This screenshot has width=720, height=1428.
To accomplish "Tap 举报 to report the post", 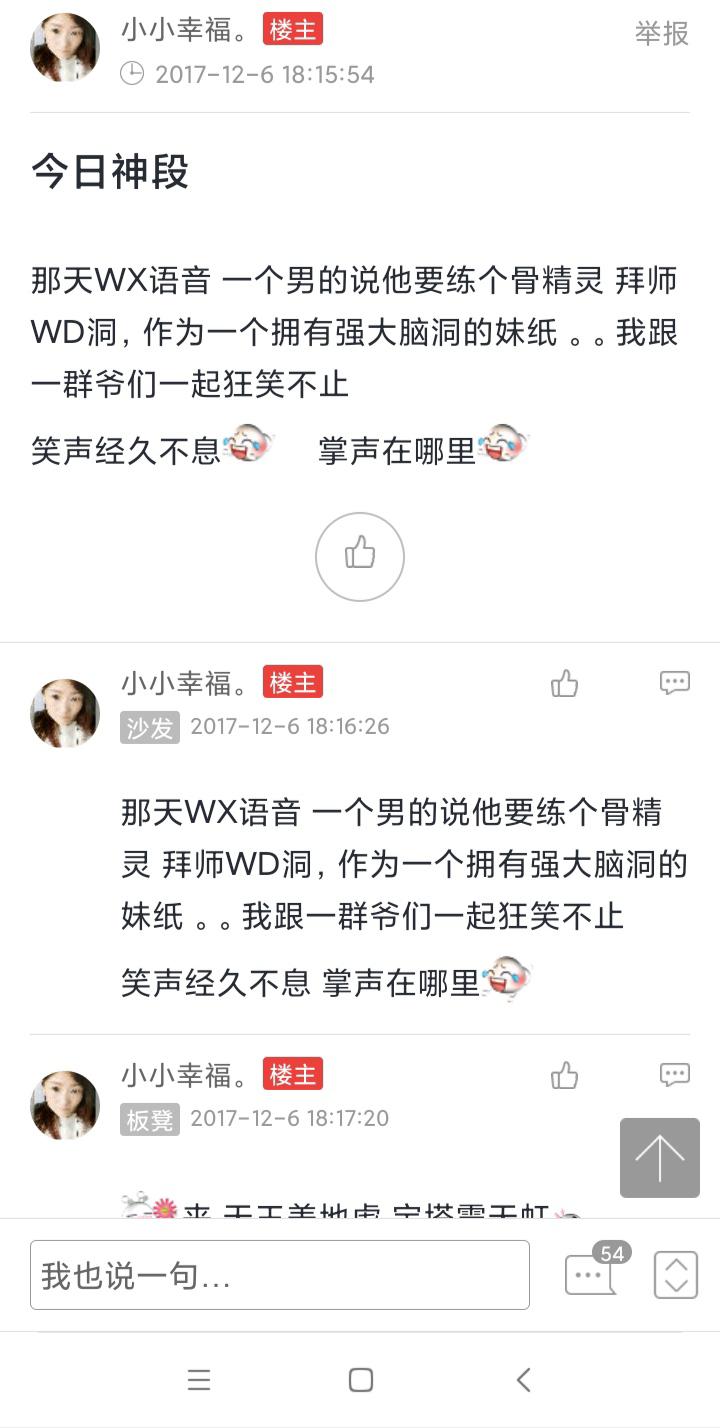I will click(x=661, y=33).
